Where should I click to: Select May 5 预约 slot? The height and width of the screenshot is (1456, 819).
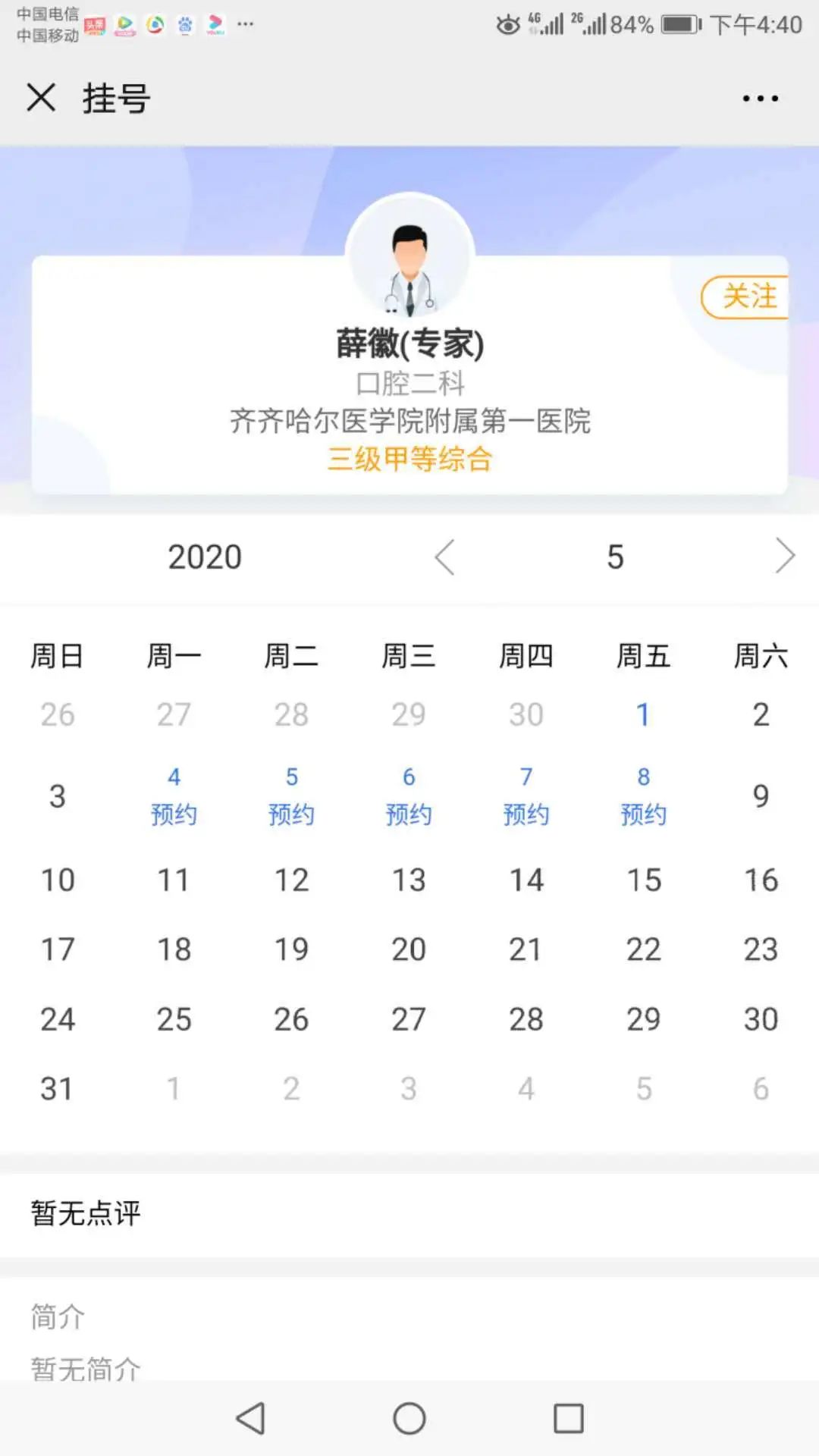click(x=291, y=796)
